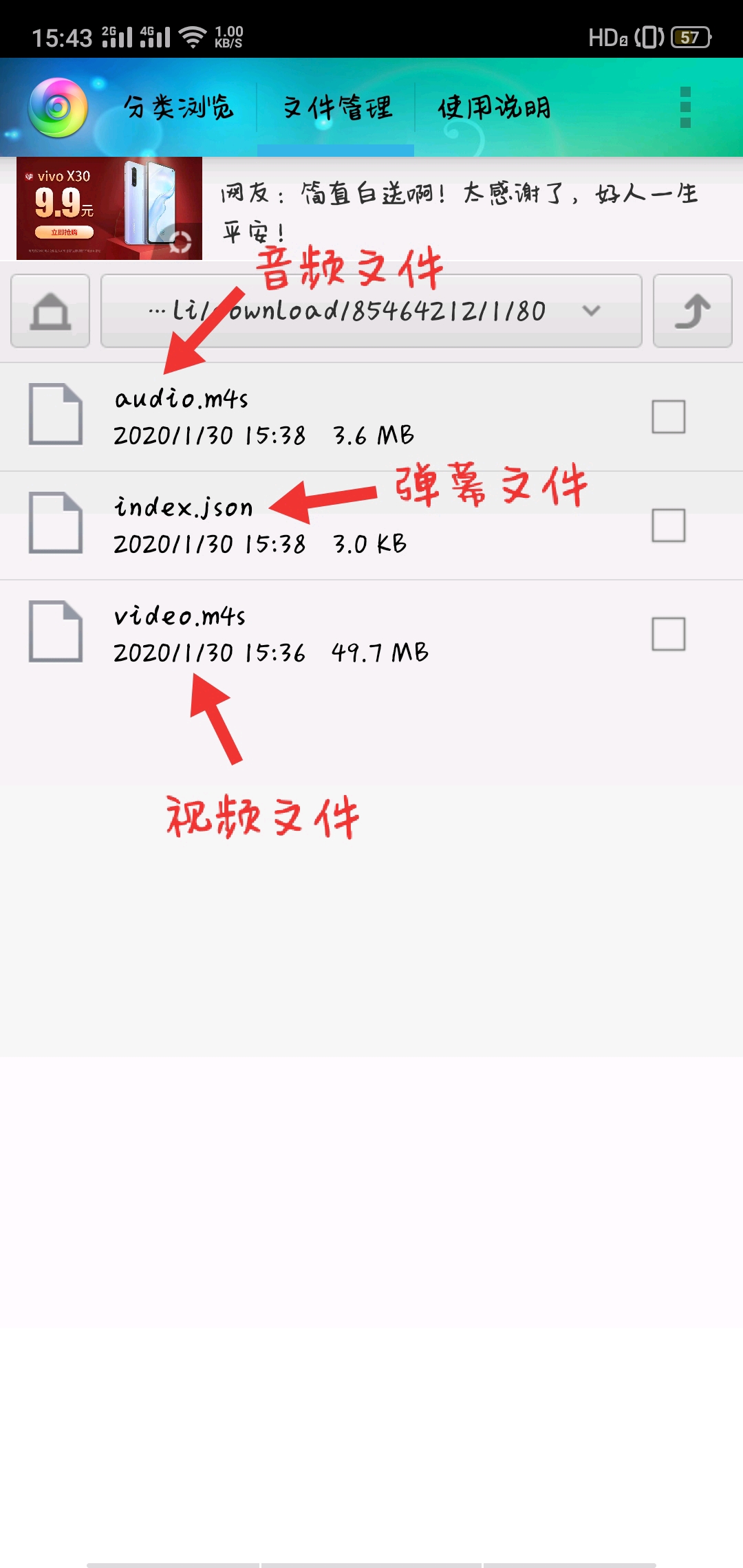The image size is (743, 1568).
Task: Open the video.m4s file
Action: pyautogui.click(x=180, y=617)
